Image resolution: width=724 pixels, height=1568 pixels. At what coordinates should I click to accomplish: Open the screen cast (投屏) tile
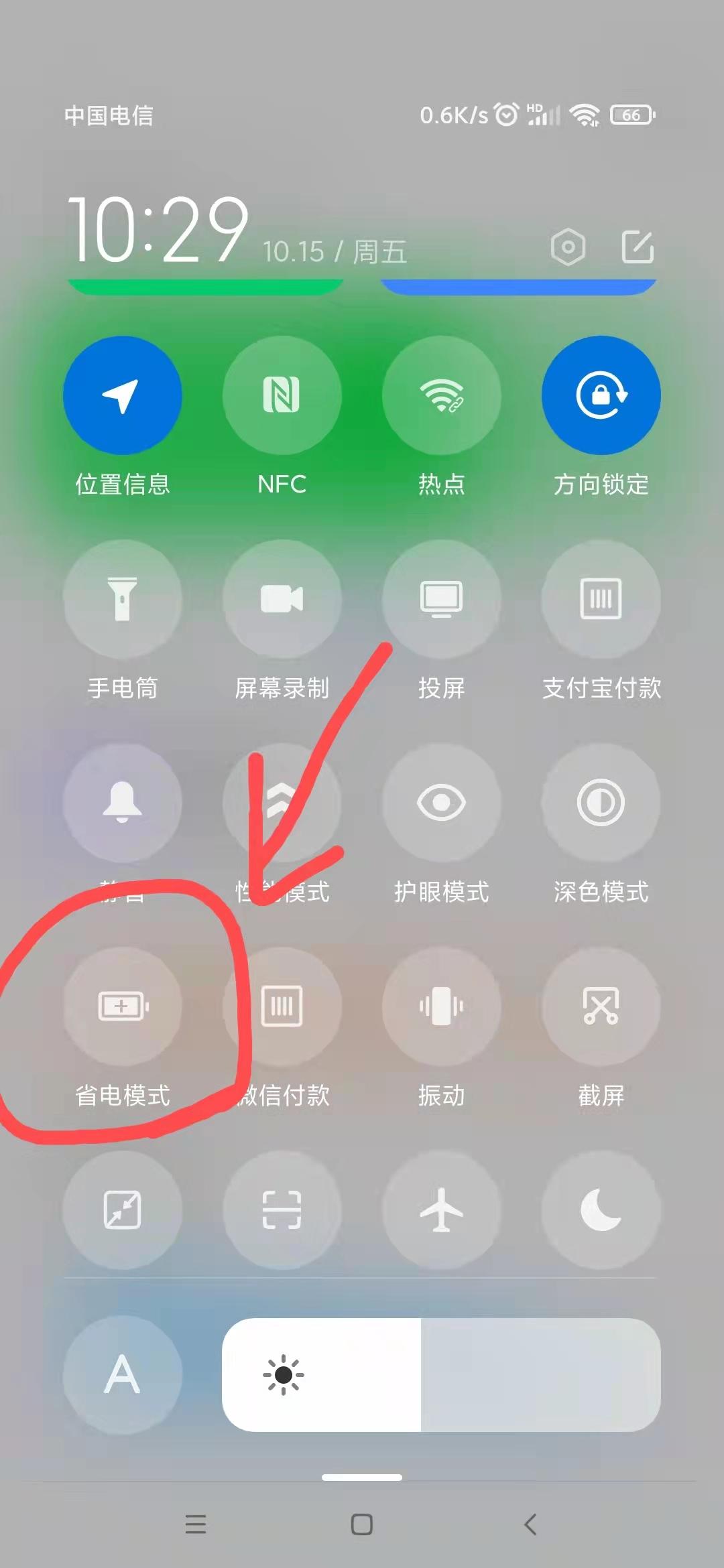pos(442,601)
